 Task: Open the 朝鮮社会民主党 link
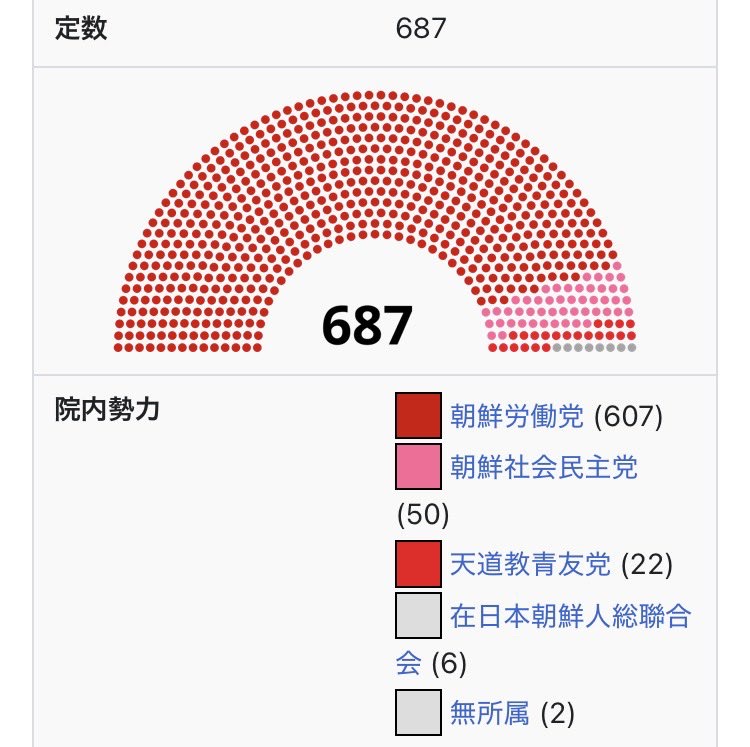click(543, 467)
